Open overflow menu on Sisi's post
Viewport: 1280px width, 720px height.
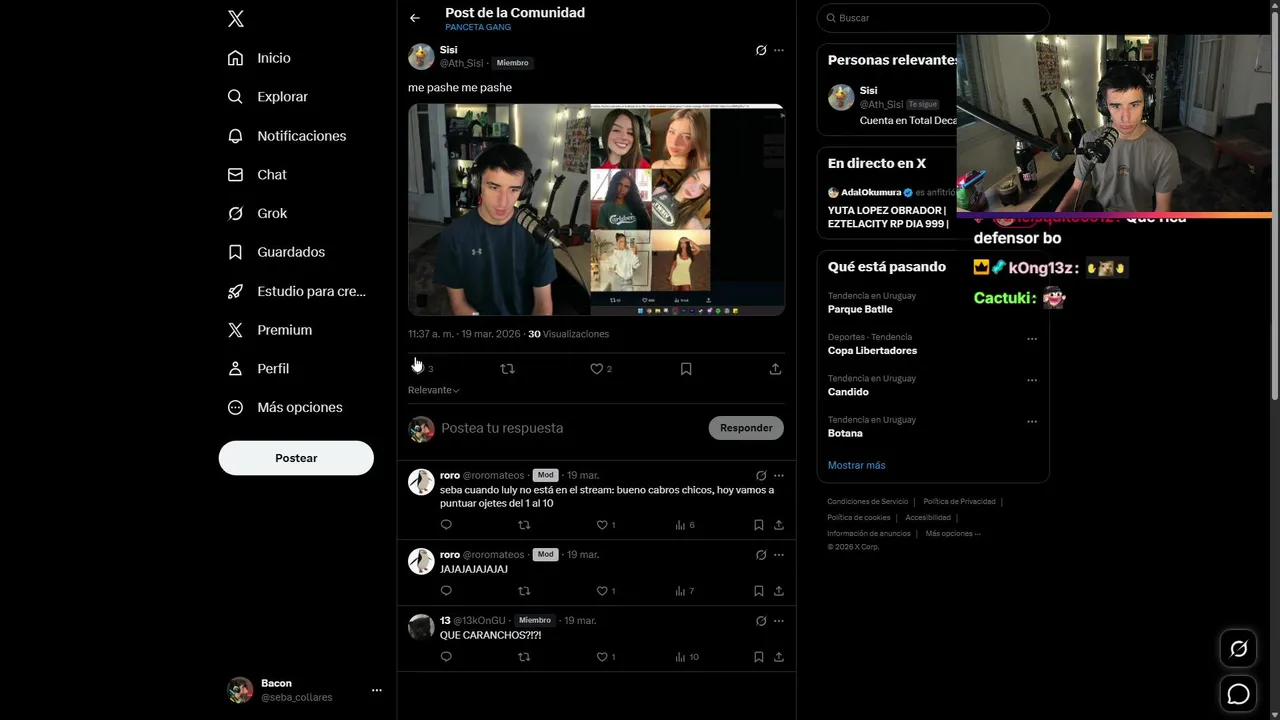779,50
